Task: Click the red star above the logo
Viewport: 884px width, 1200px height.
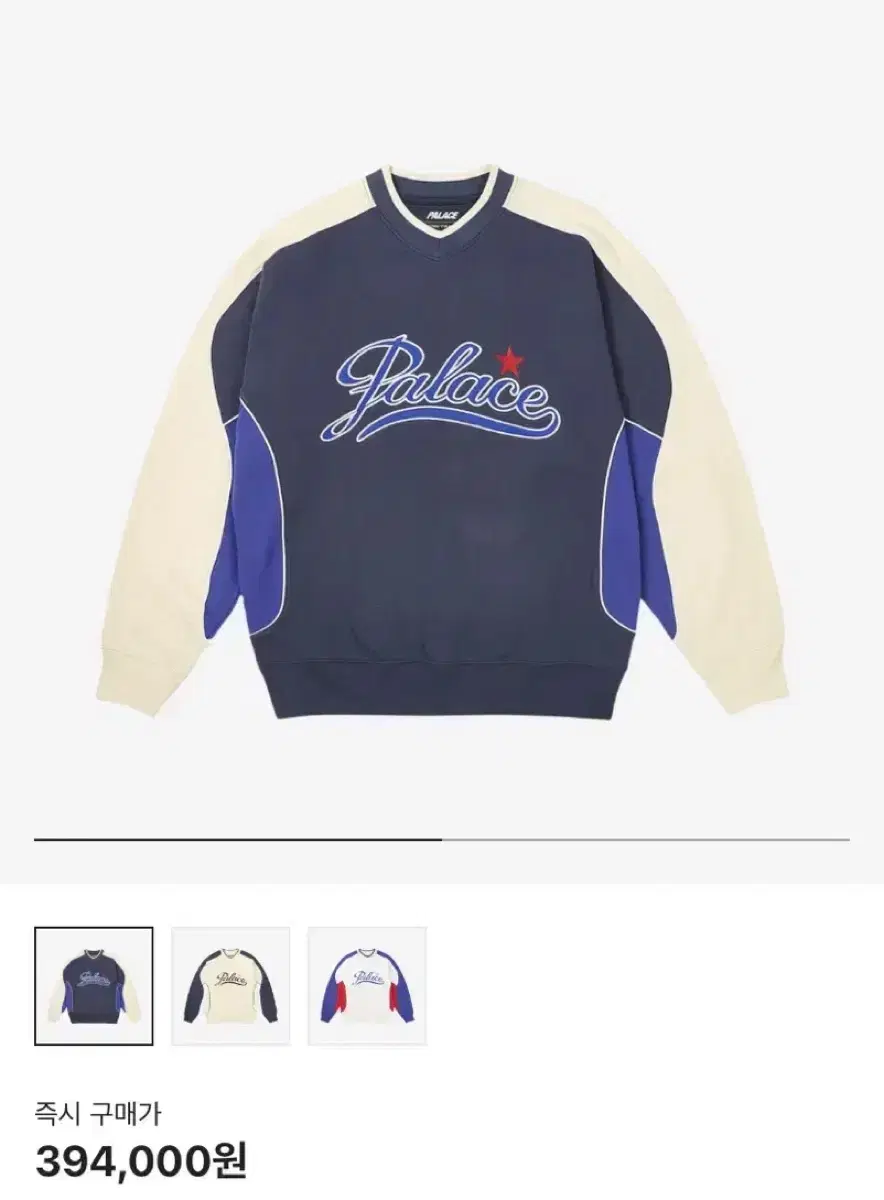Action: click(510, 360)
